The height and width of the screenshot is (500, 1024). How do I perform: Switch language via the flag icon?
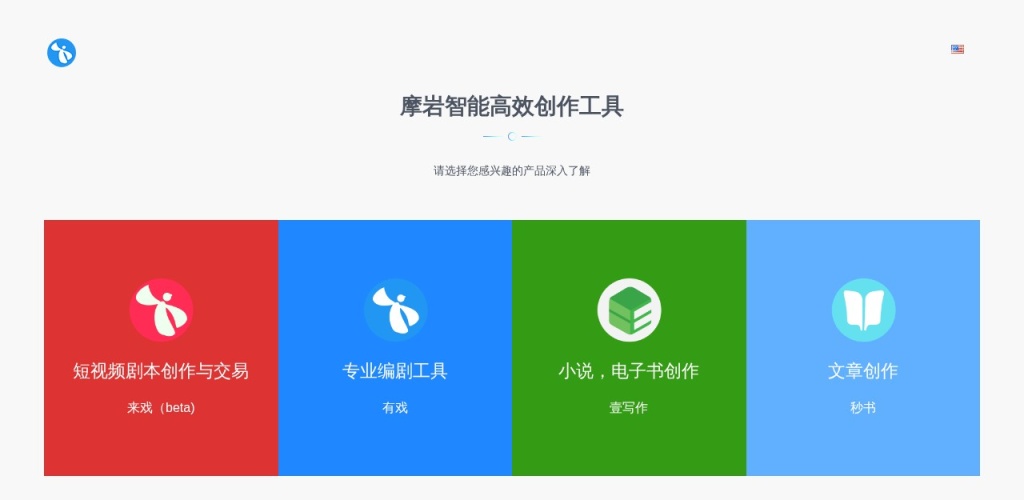click(957, 49)
